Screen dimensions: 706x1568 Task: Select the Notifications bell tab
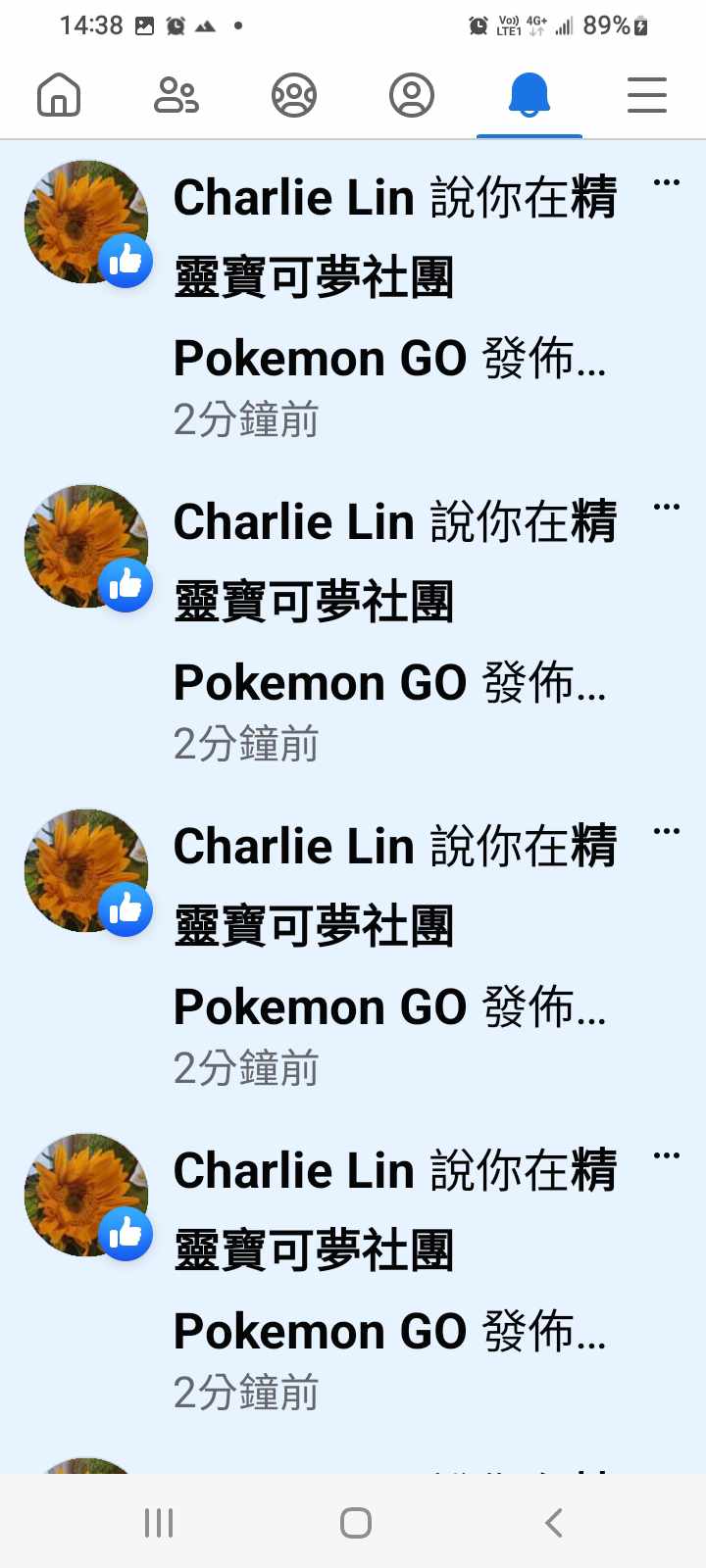pyautogui.click(x=529, y=96)
